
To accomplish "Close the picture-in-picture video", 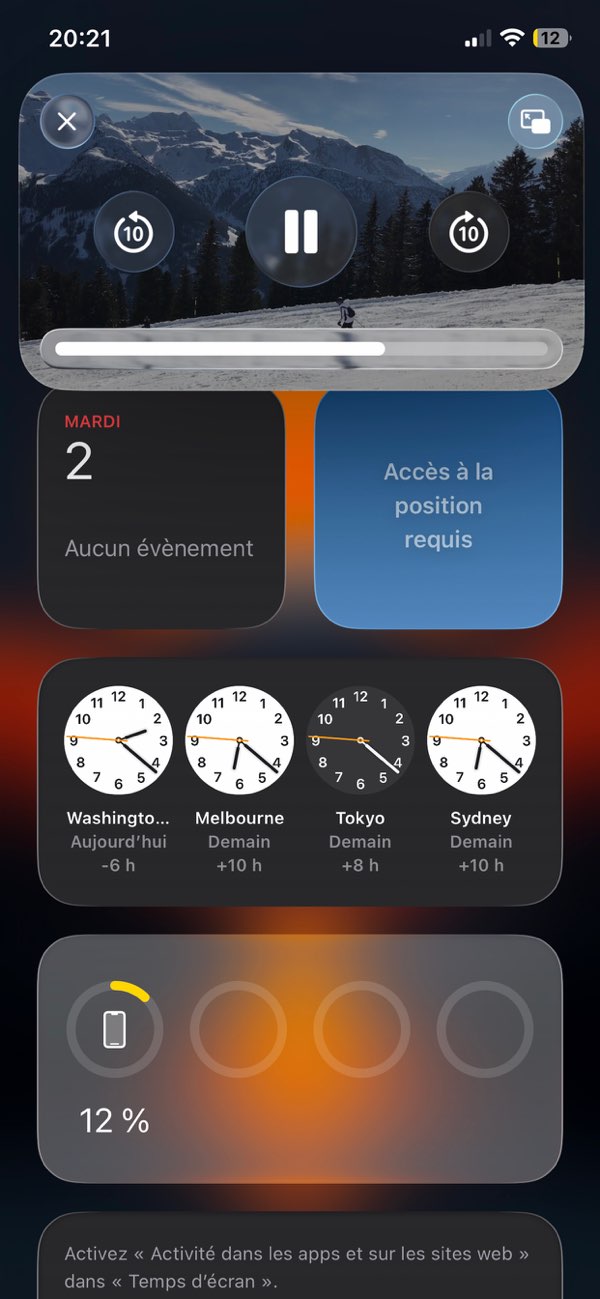I will tap(67, 122).
